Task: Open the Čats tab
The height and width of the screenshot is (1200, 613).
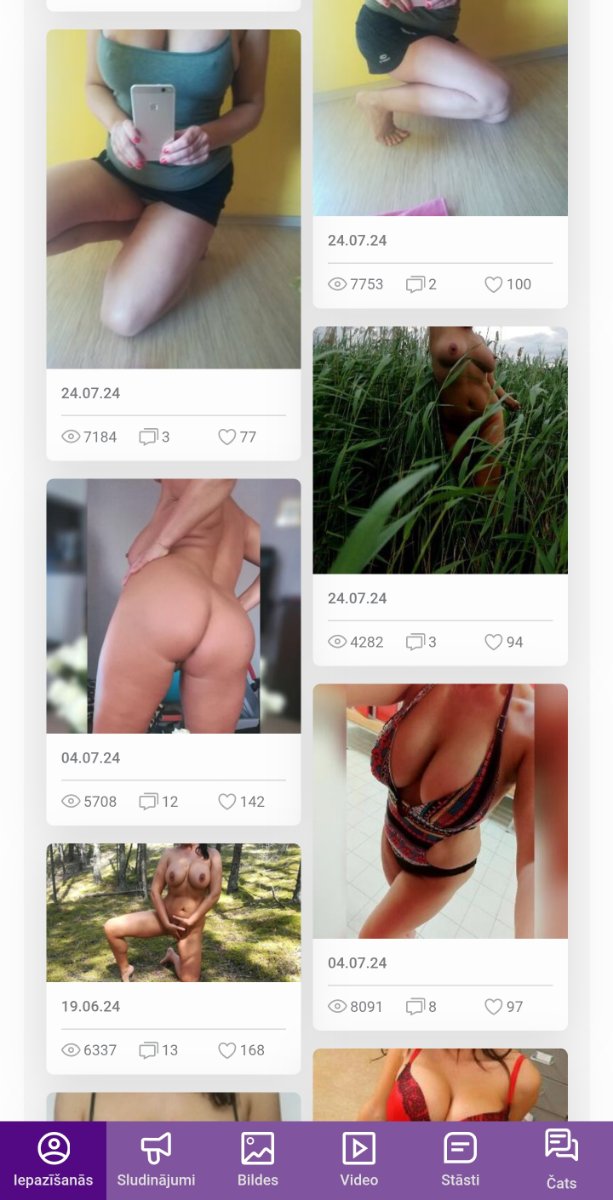Action: tap(562, 1160)
